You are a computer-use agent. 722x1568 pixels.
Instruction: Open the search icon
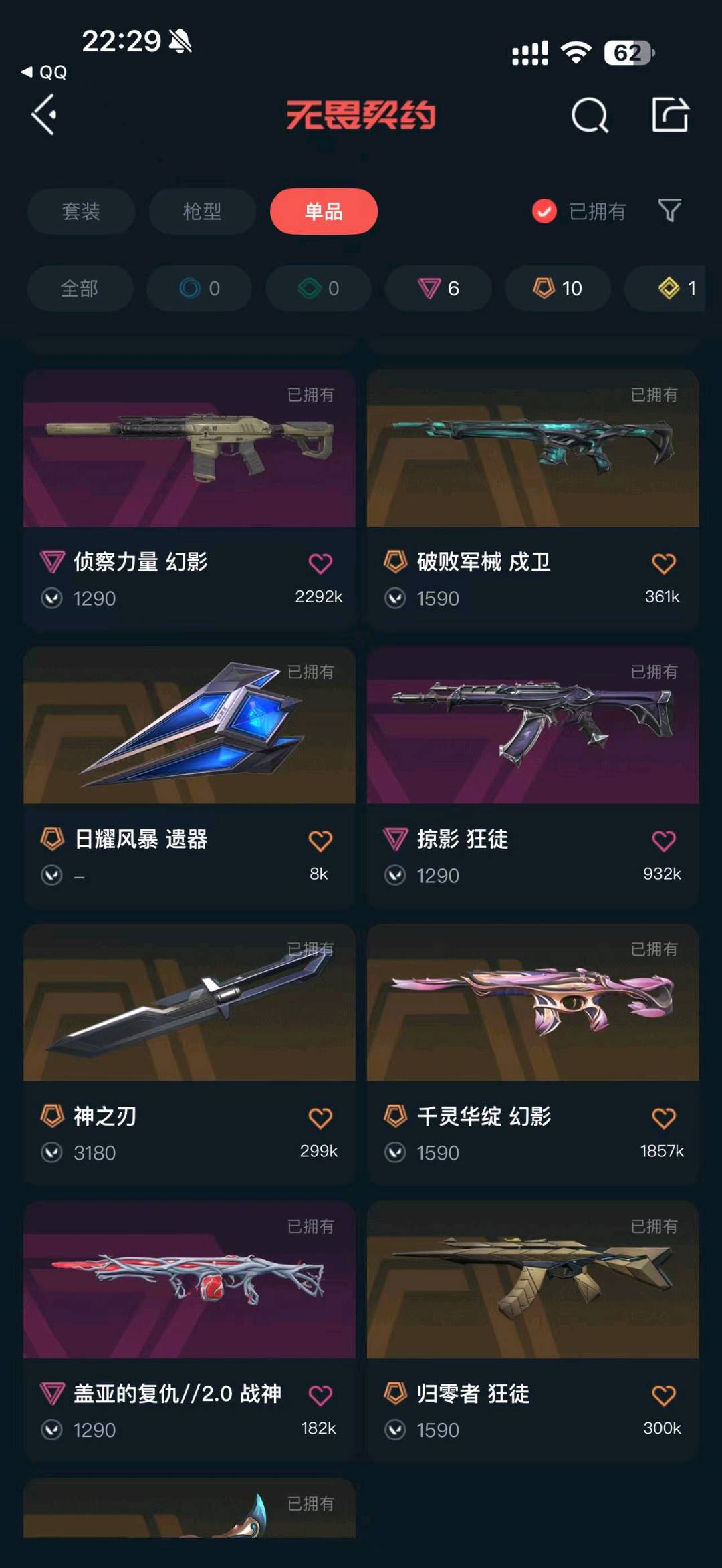click(590, 115)
